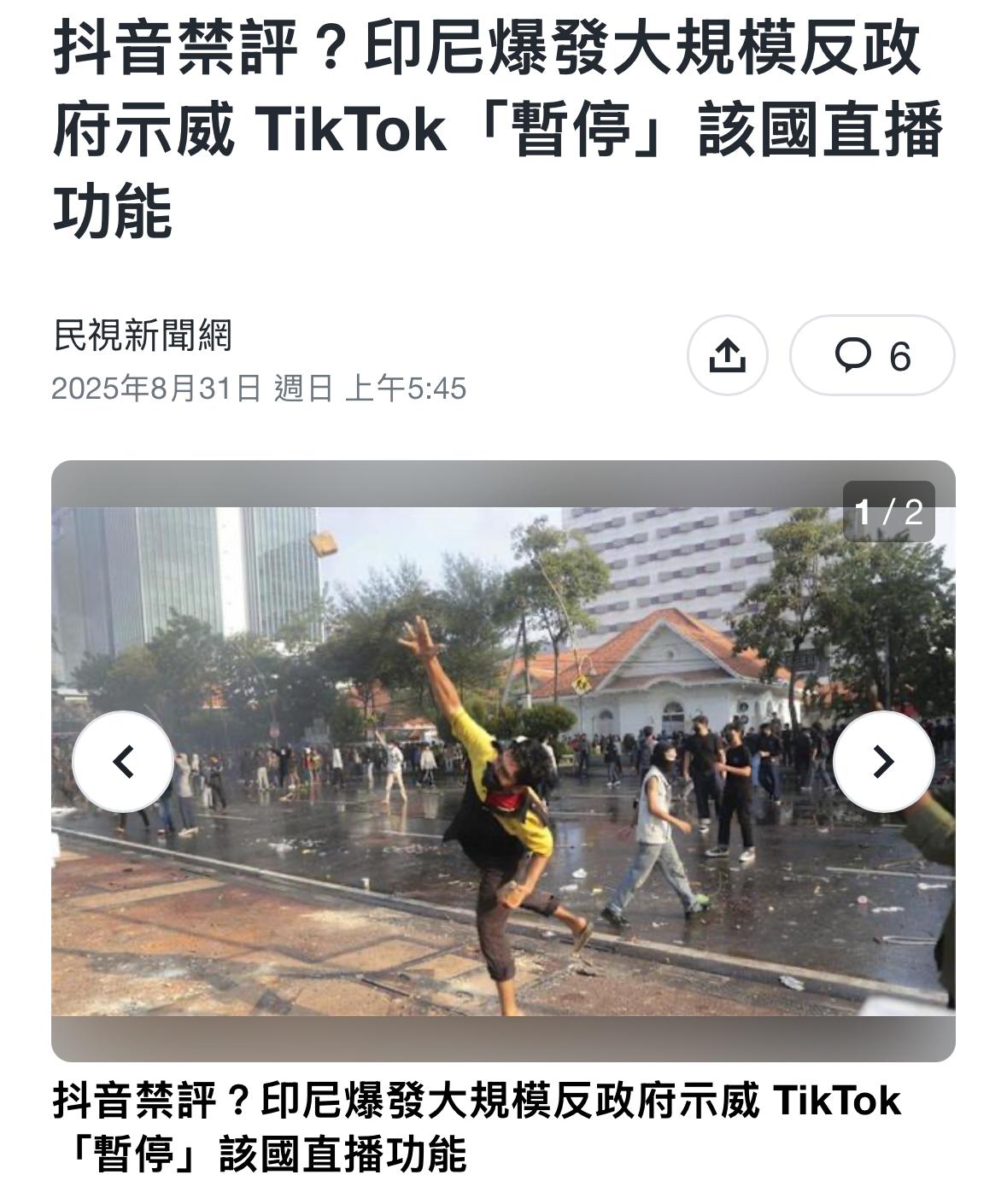Advance to the next slideshow image

883,761
